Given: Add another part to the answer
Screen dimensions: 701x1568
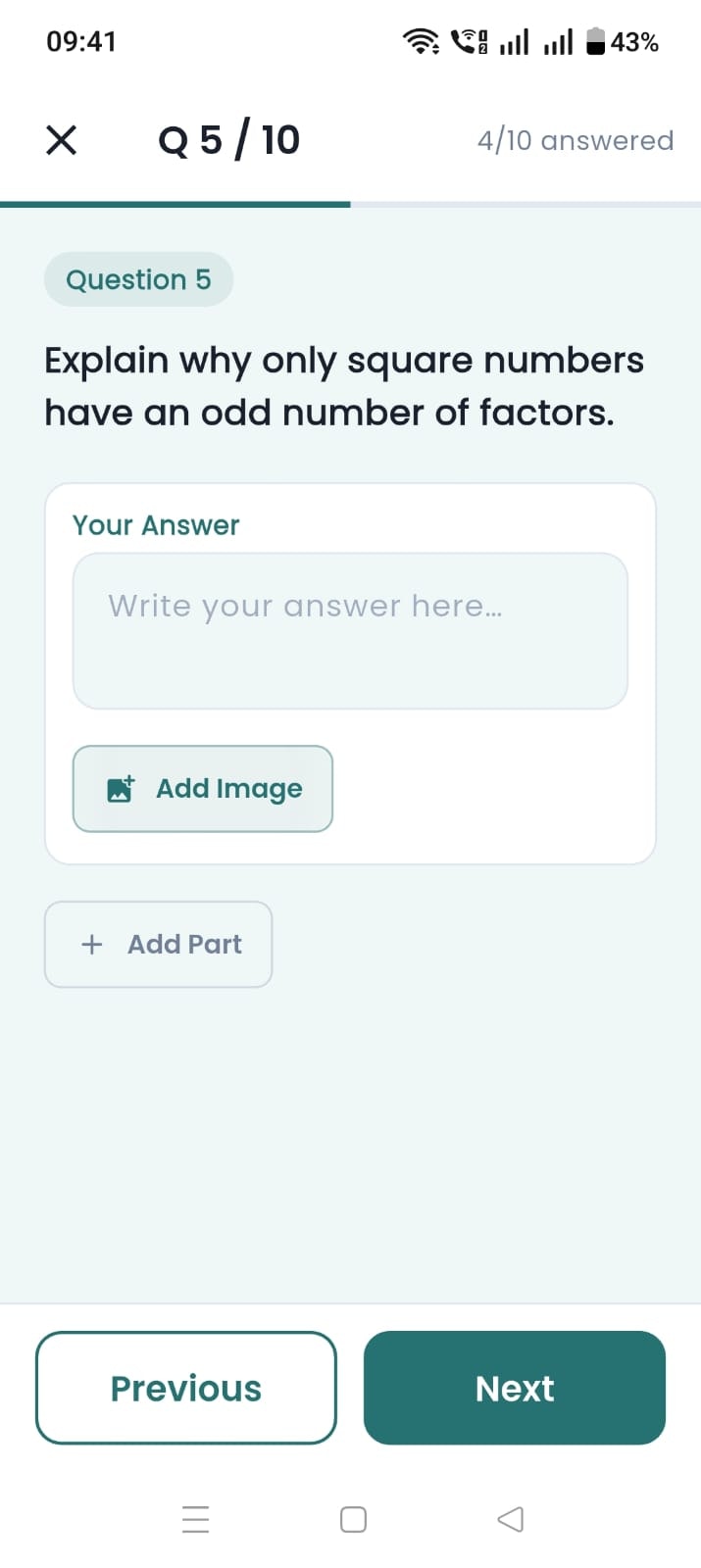Looking at the screenshot, I should [x=158, y=945].
